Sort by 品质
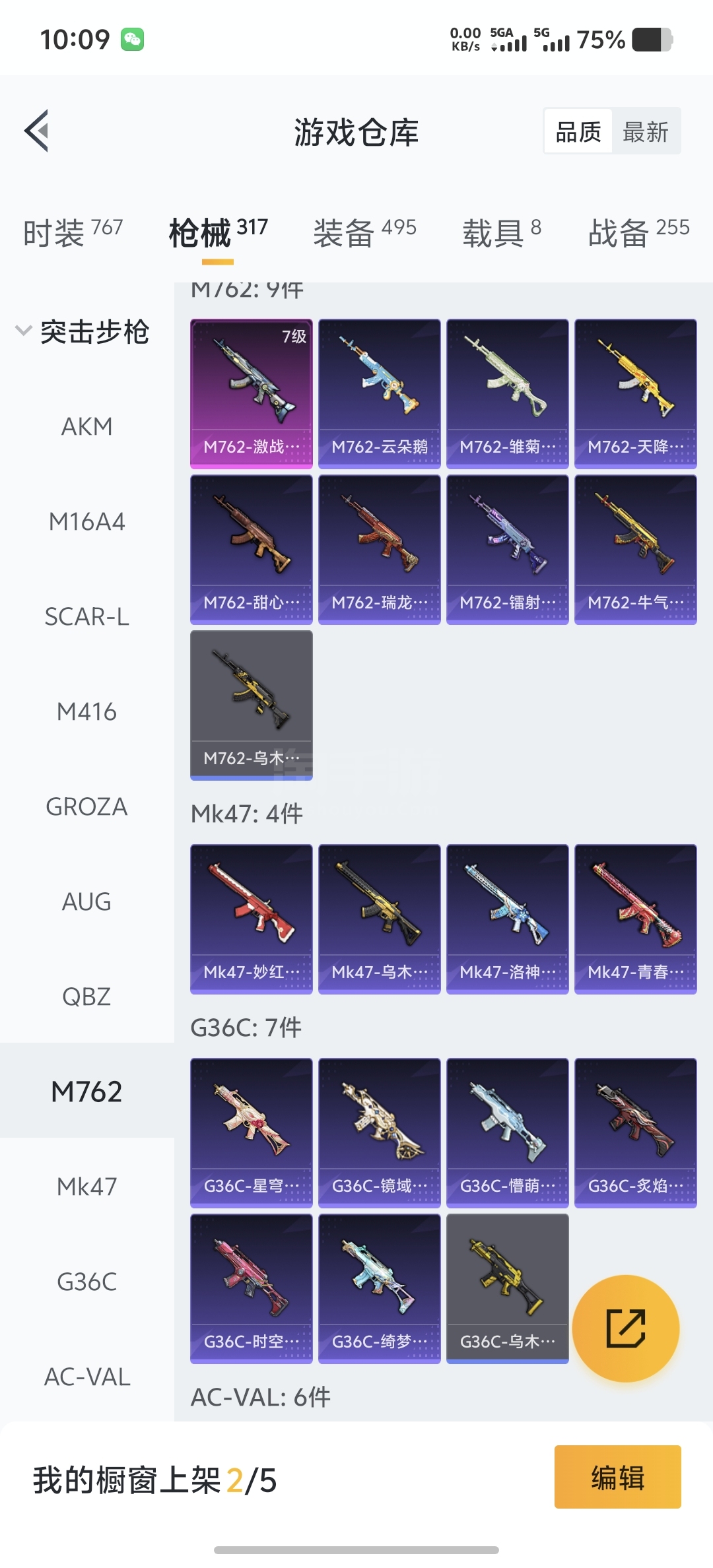Viewport: 713px width, 1568px height. tap(578, 131)
